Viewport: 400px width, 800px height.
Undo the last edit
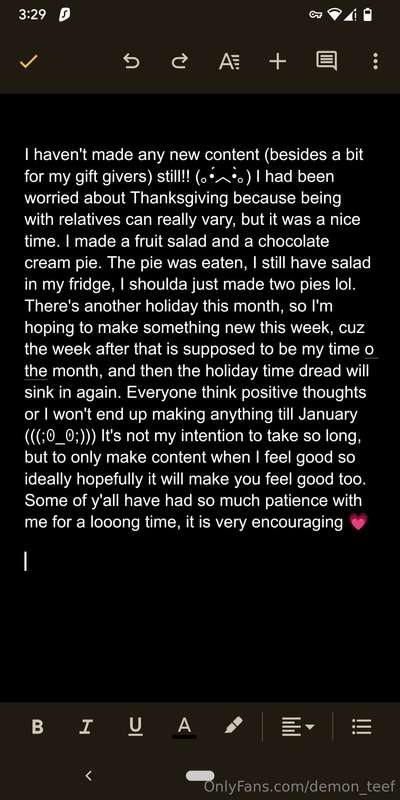click(131, 62)
